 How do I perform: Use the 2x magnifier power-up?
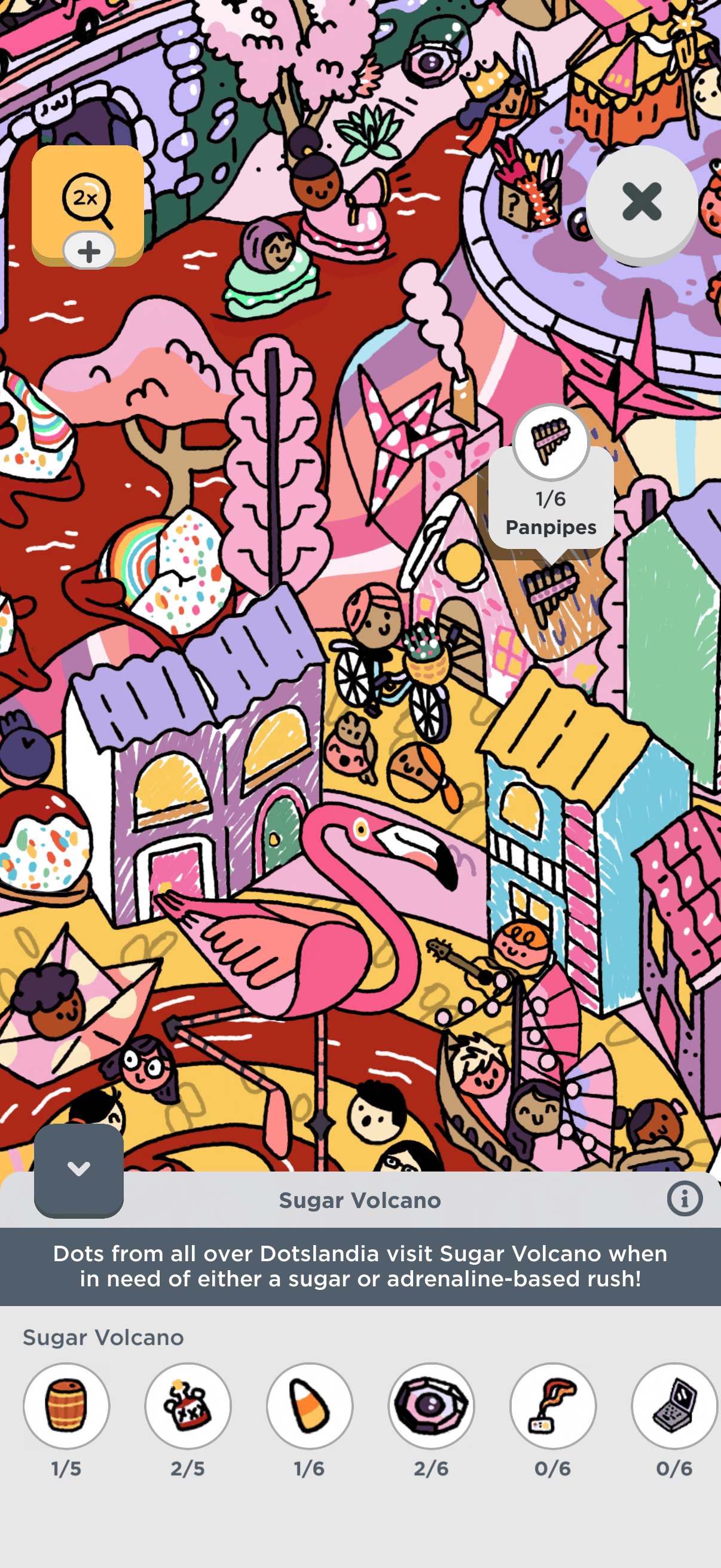[88, 204]
